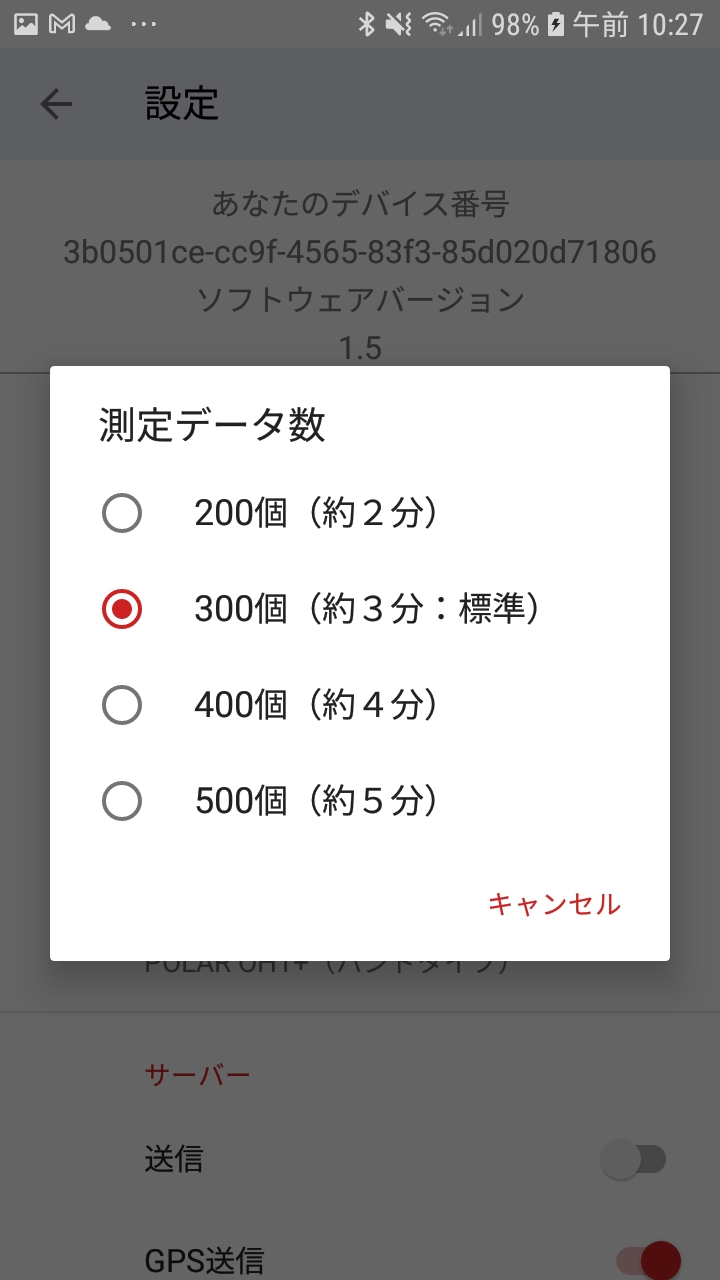Choose 300個（約３分：標準）option
This screenshot has height=1280, width=720.
(x=360, y=610)
